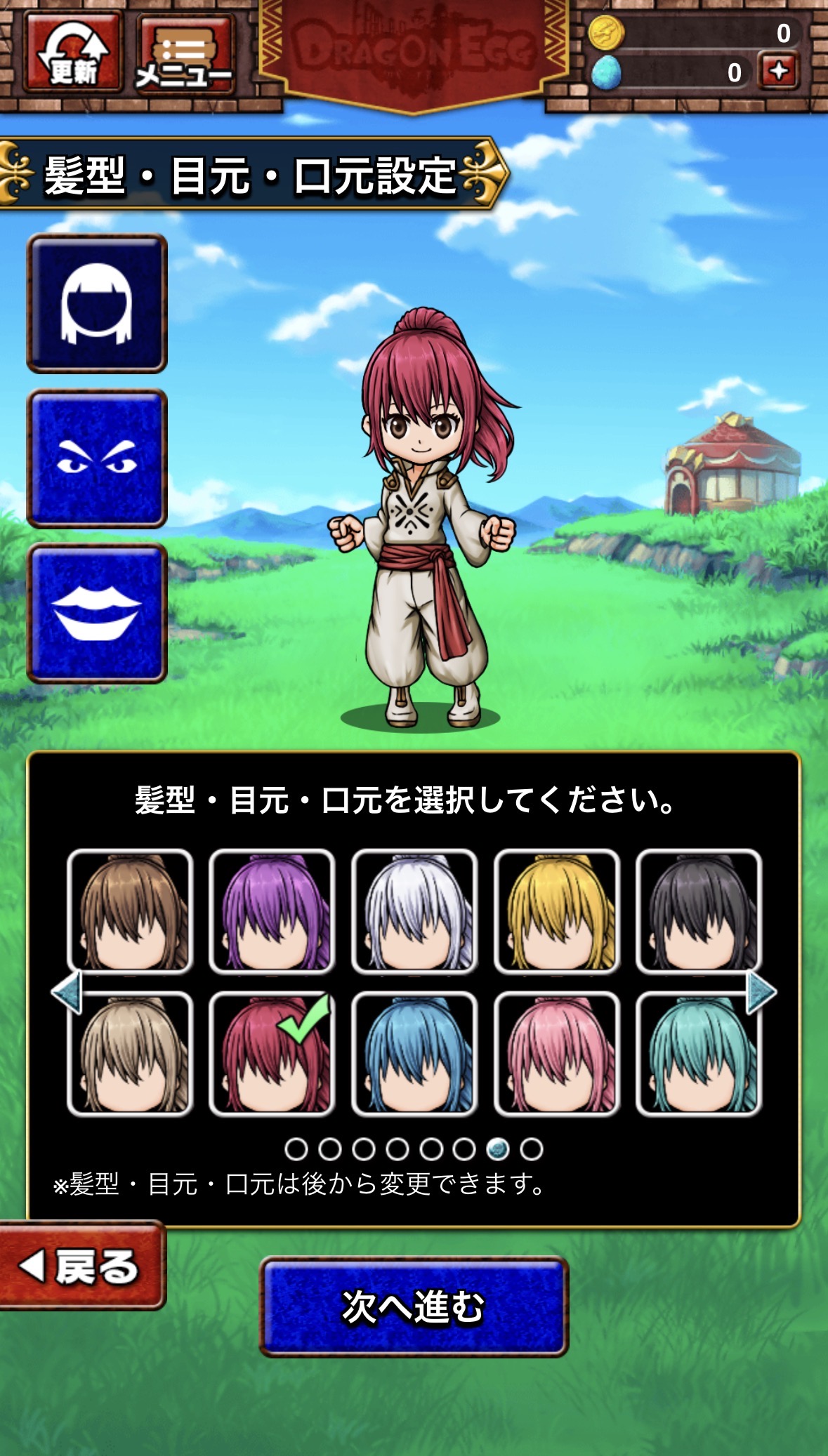The height and width of the screenshot is (1456, 828).
Task: Choose the pink ponytail hairstyle
Action: coord(557,1054)
